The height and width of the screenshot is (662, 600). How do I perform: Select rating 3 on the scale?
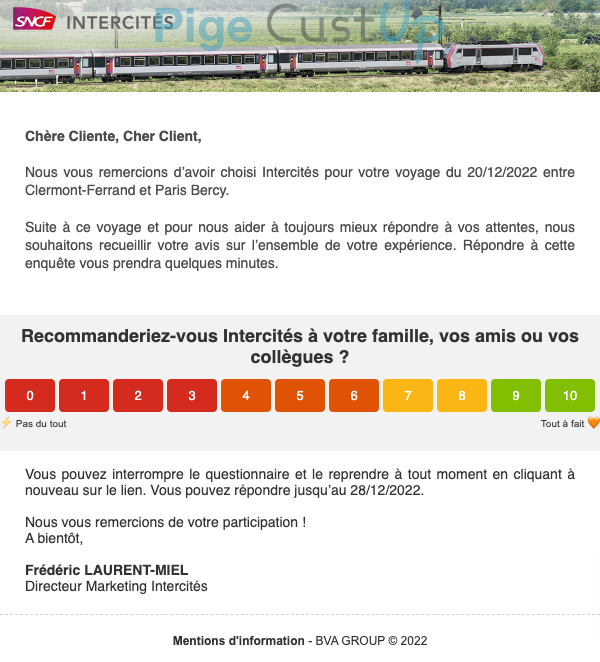192,396
